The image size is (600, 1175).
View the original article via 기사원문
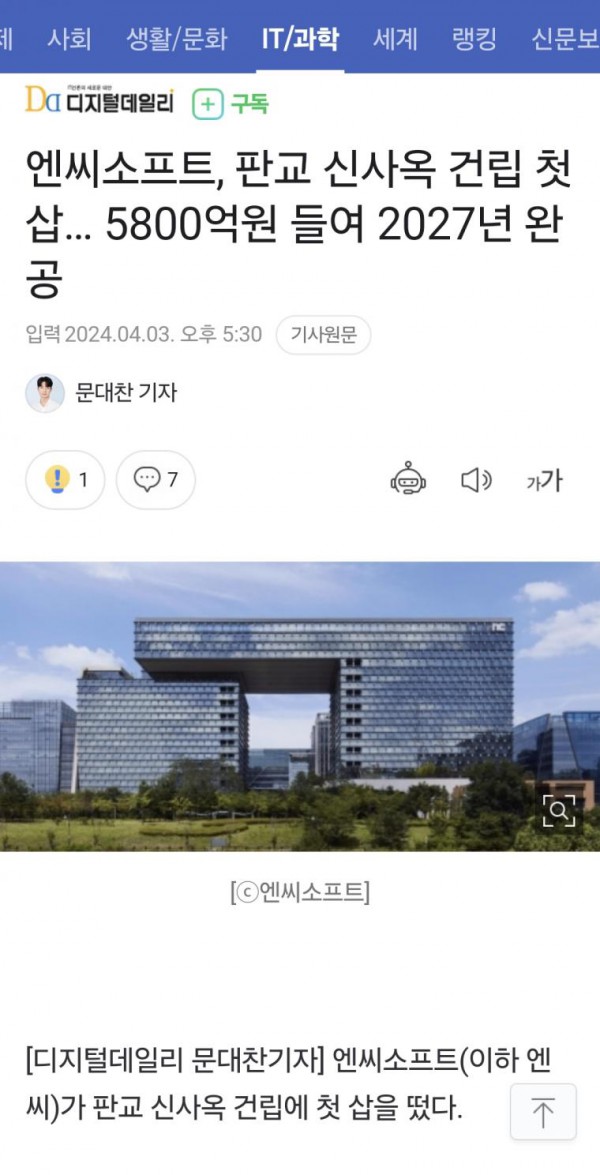[x=323, y=335]
